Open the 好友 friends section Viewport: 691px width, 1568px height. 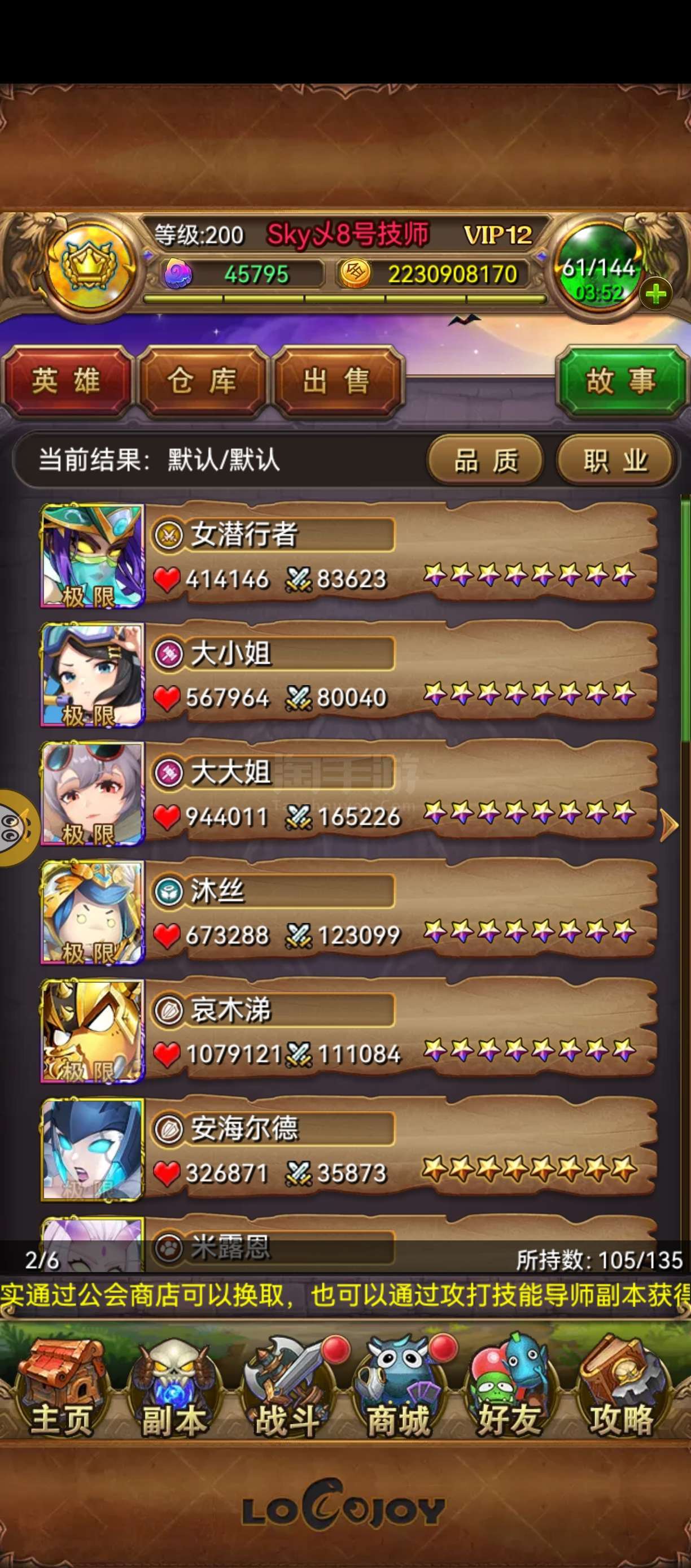click(510, 1393)
